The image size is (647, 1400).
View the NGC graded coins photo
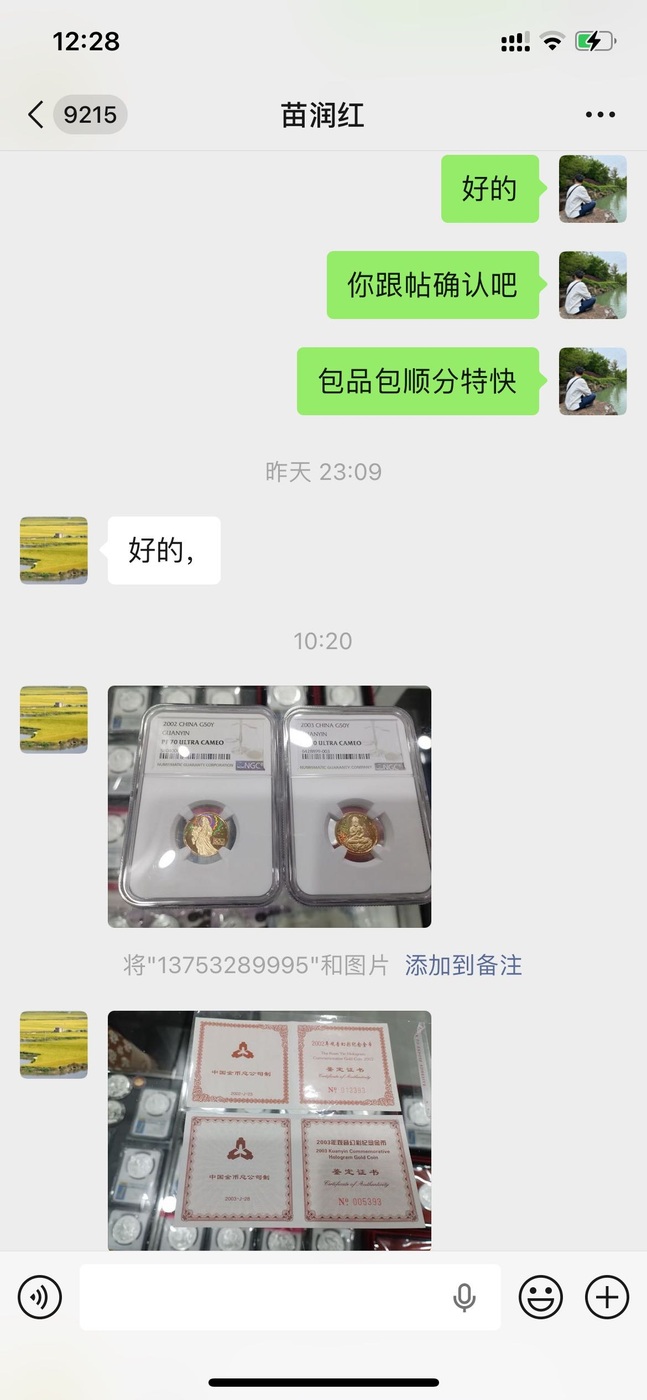point(269,806)
